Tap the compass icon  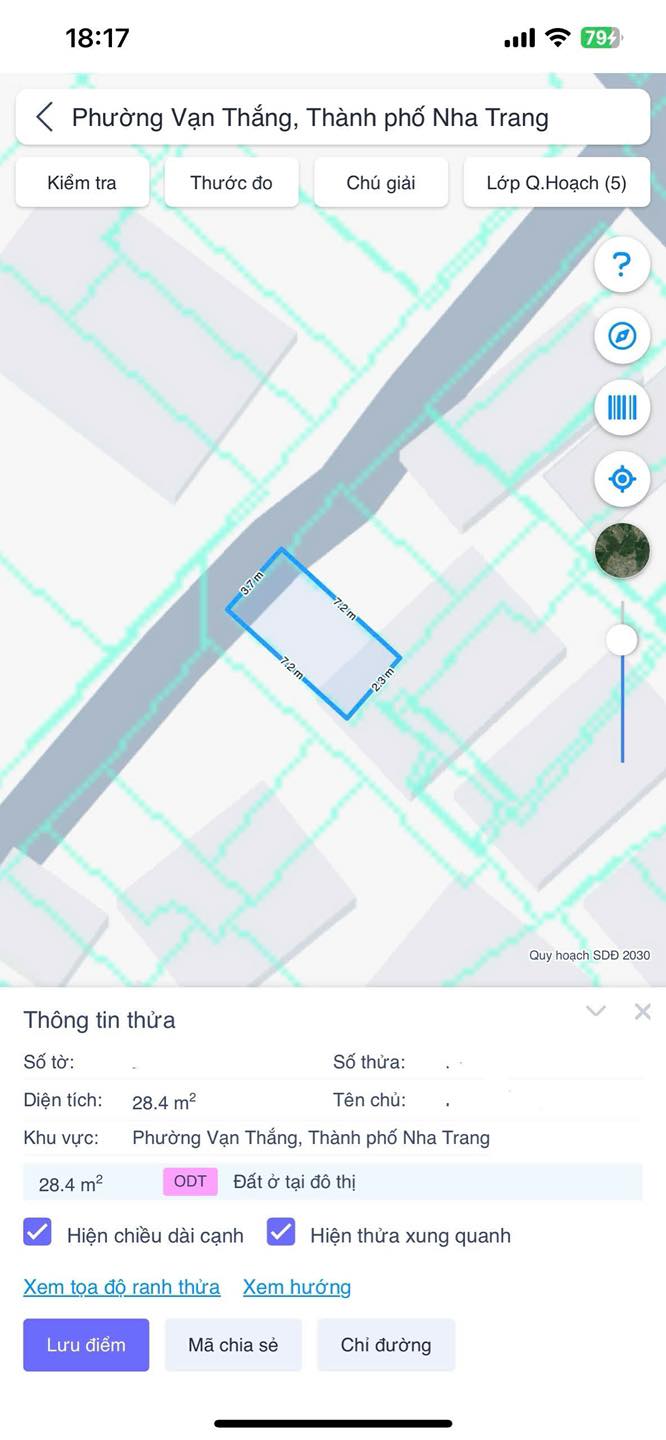tap(622, 336)
